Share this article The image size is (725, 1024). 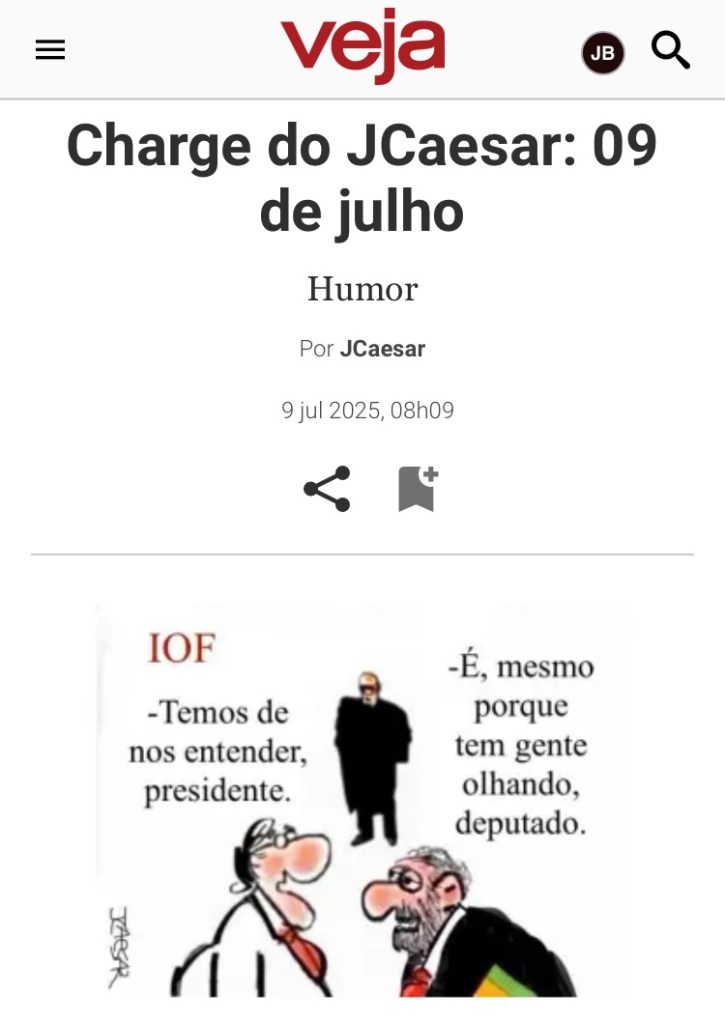(x=326, y=489)
